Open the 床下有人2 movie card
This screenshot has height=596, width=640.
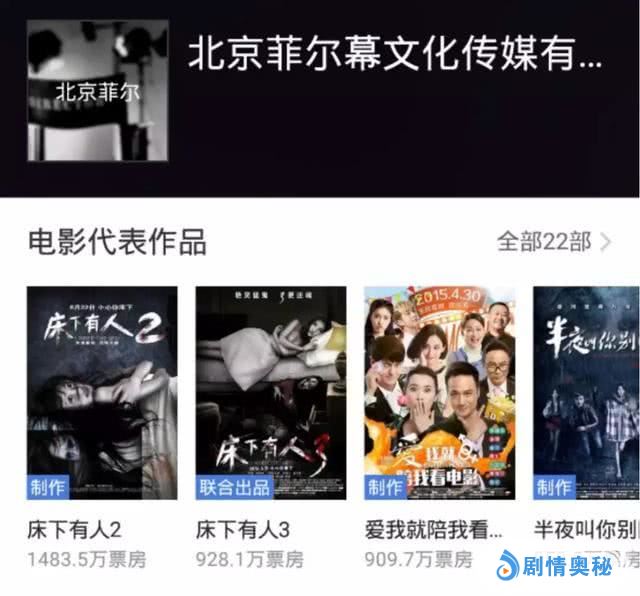tap(102, 393)
